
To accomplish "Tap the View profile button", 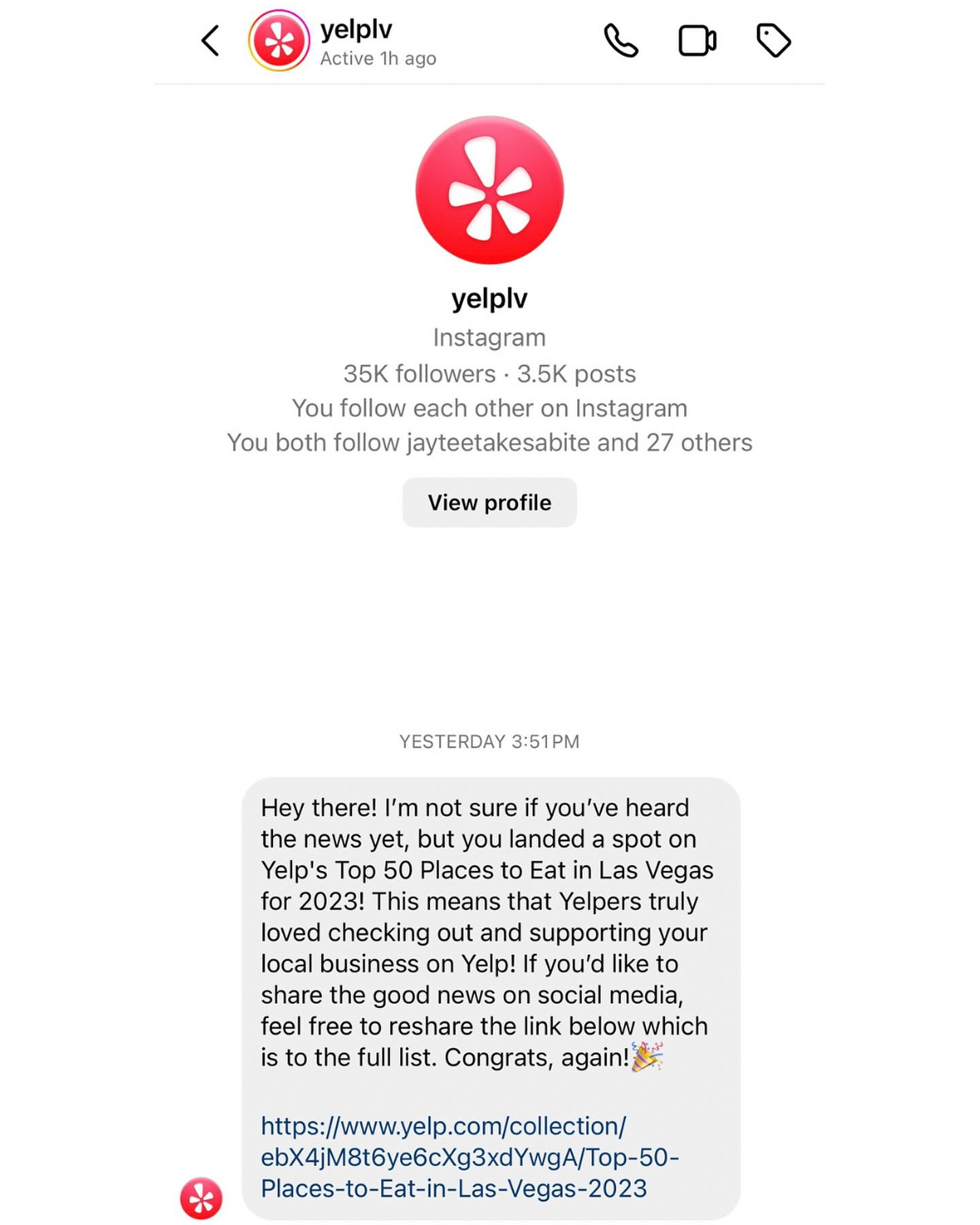I will [x=489, y=502].
